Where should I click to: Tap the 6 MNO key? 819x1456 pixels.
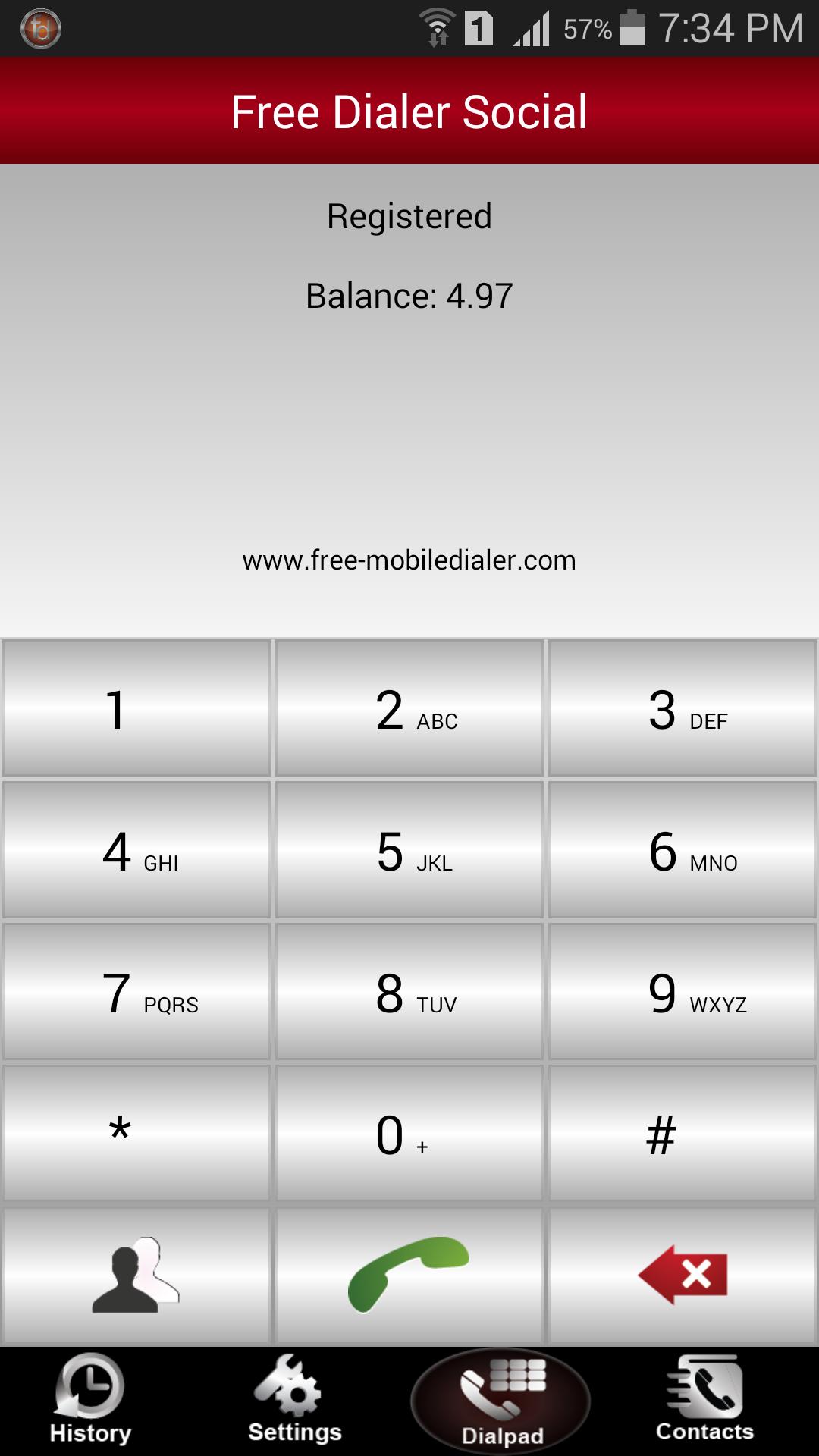[682, 850]
